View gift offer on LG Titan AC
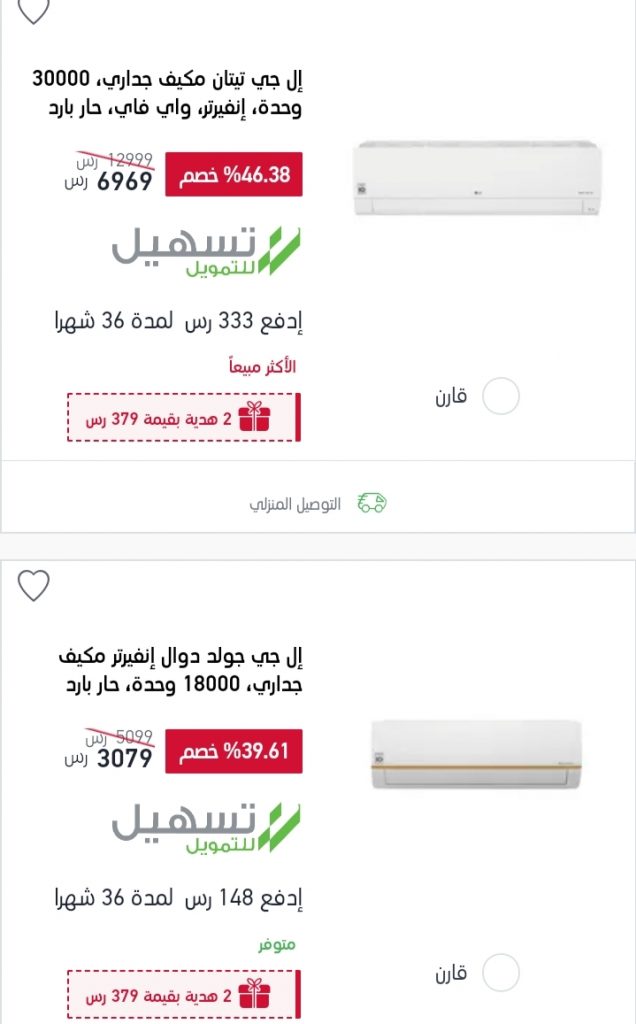This screenshot has height=1024, width=636. coord(184,418)
